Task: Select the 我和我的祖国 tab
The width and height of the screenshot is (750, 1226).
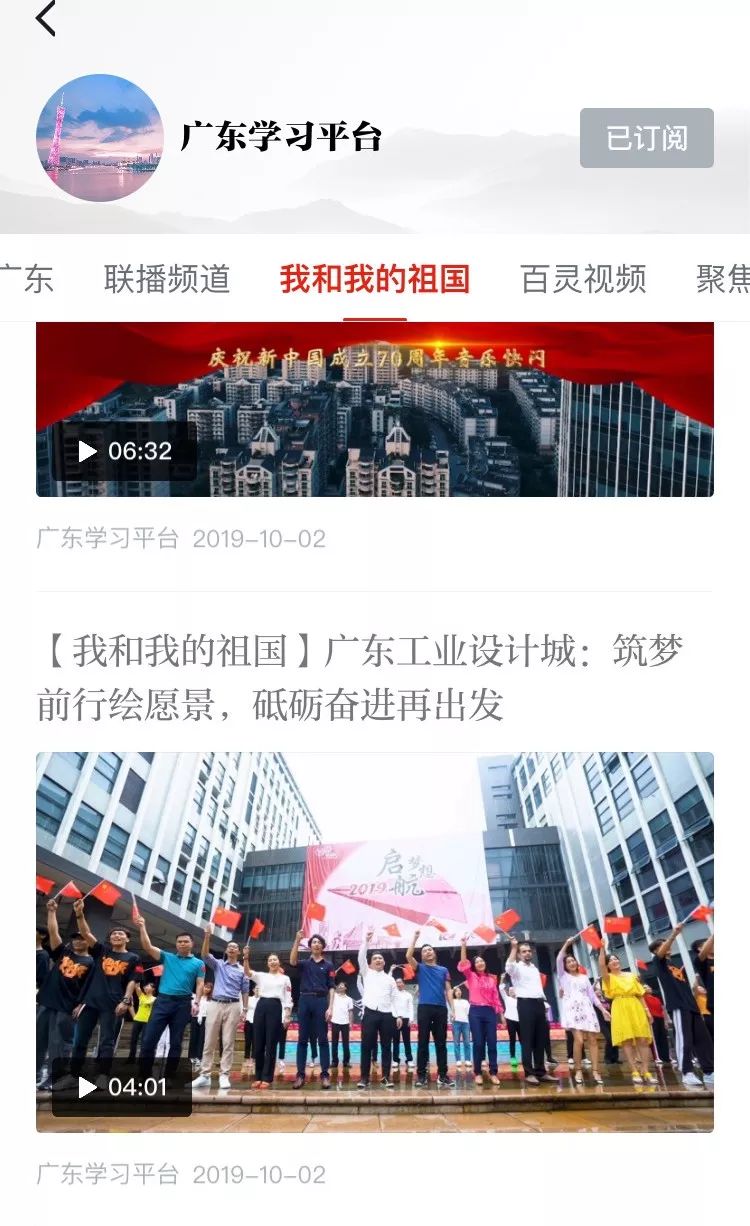Action: [x=375, y=279]
